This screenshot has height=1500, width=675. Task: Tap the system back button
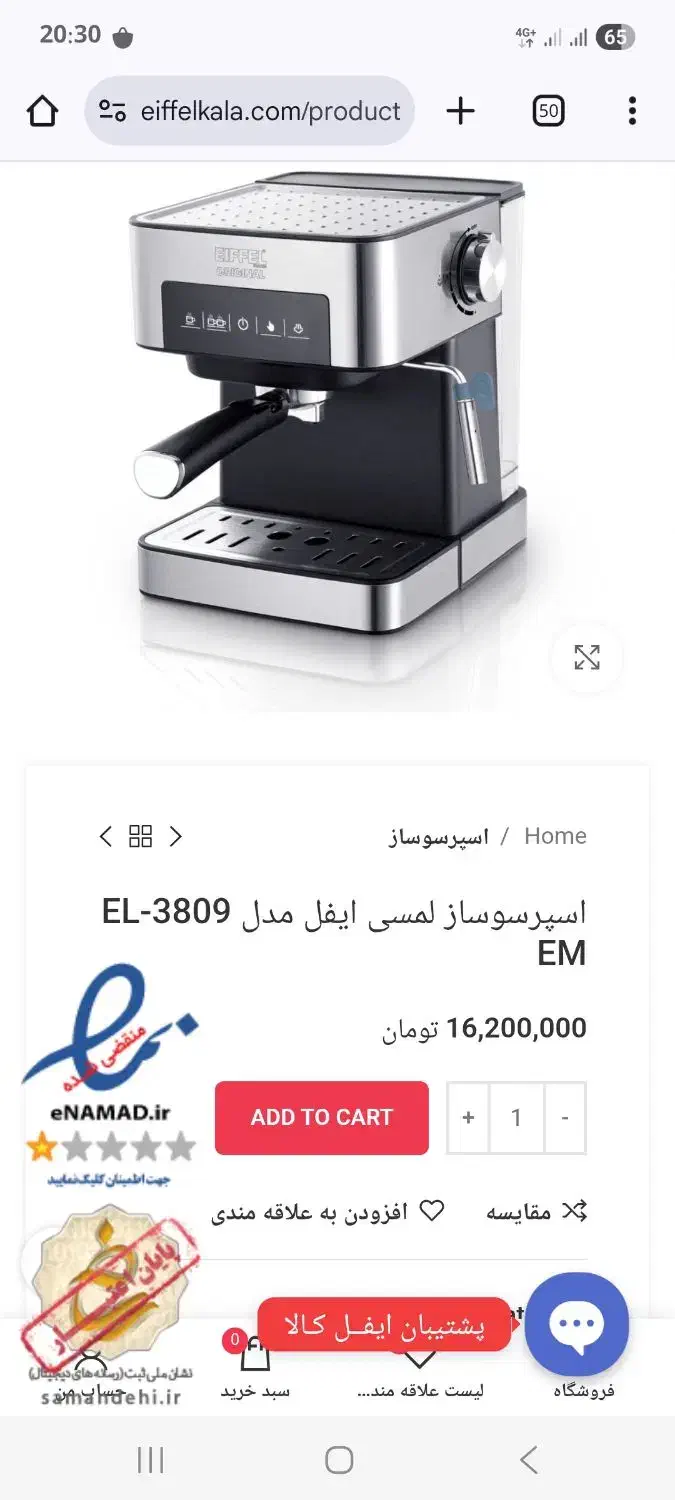click(x=529, y=1460)
